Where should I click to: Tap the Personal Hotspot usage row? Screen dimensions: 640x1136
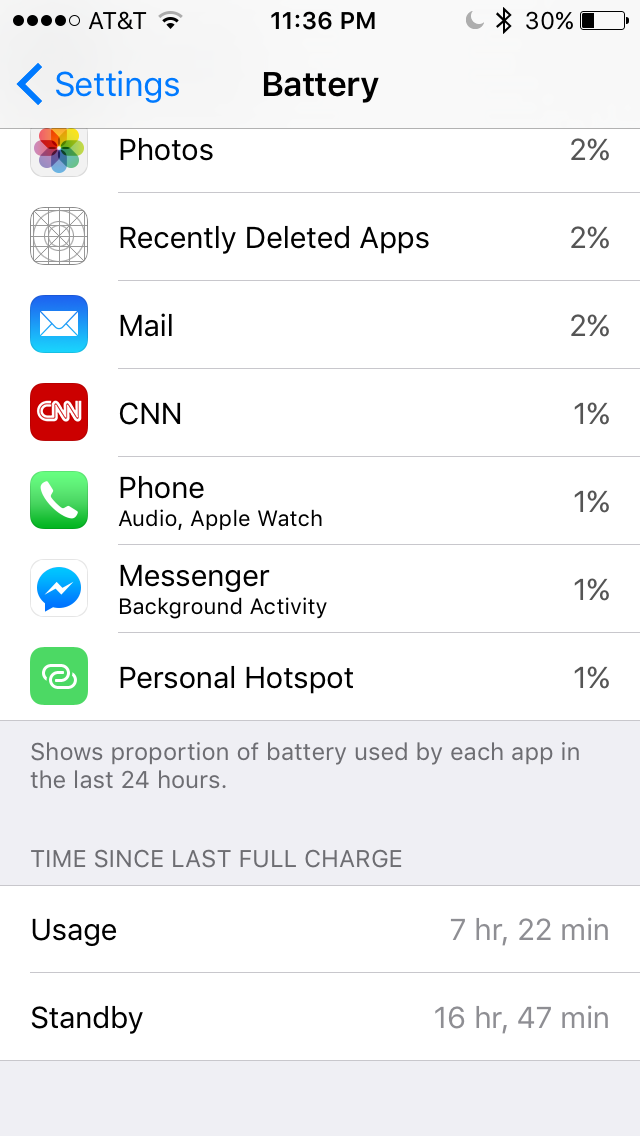[x=320, y=677]
